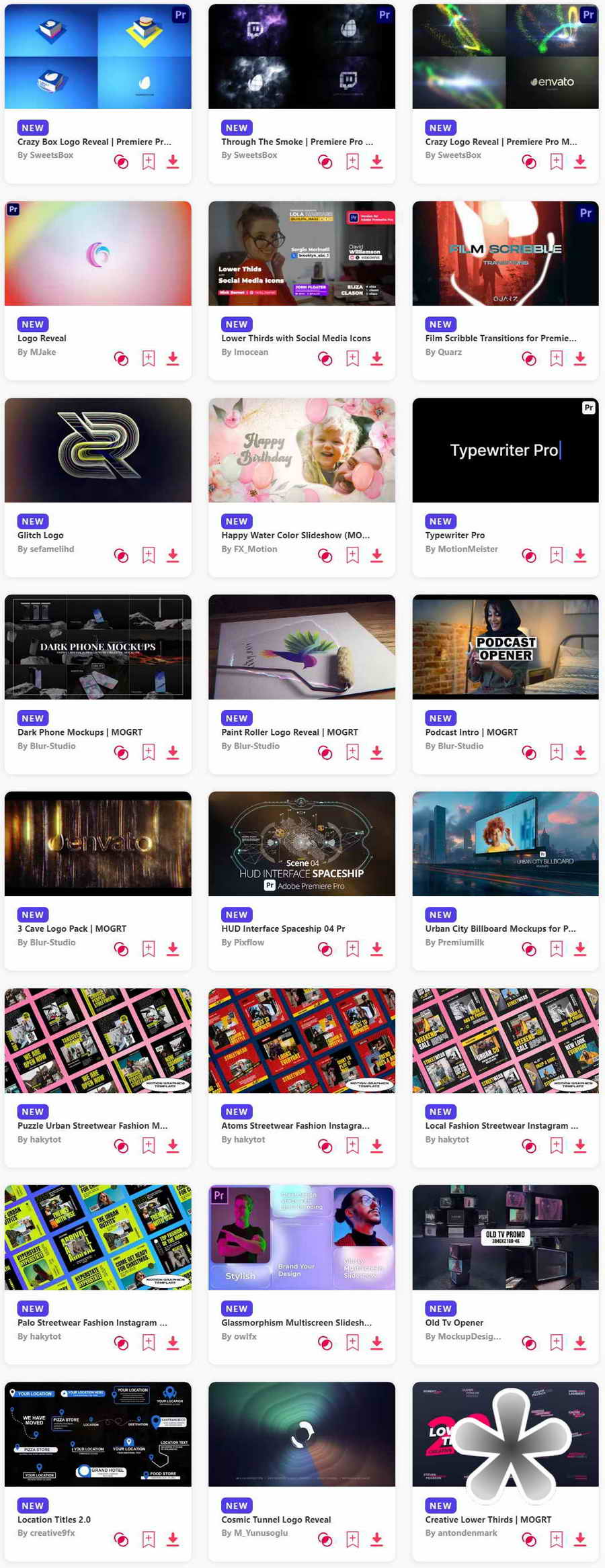The height and width of the screenshot is (1568, 605).
Task: Open author Blur-Studio under Dark Phone Mockups
Action: 46,746
